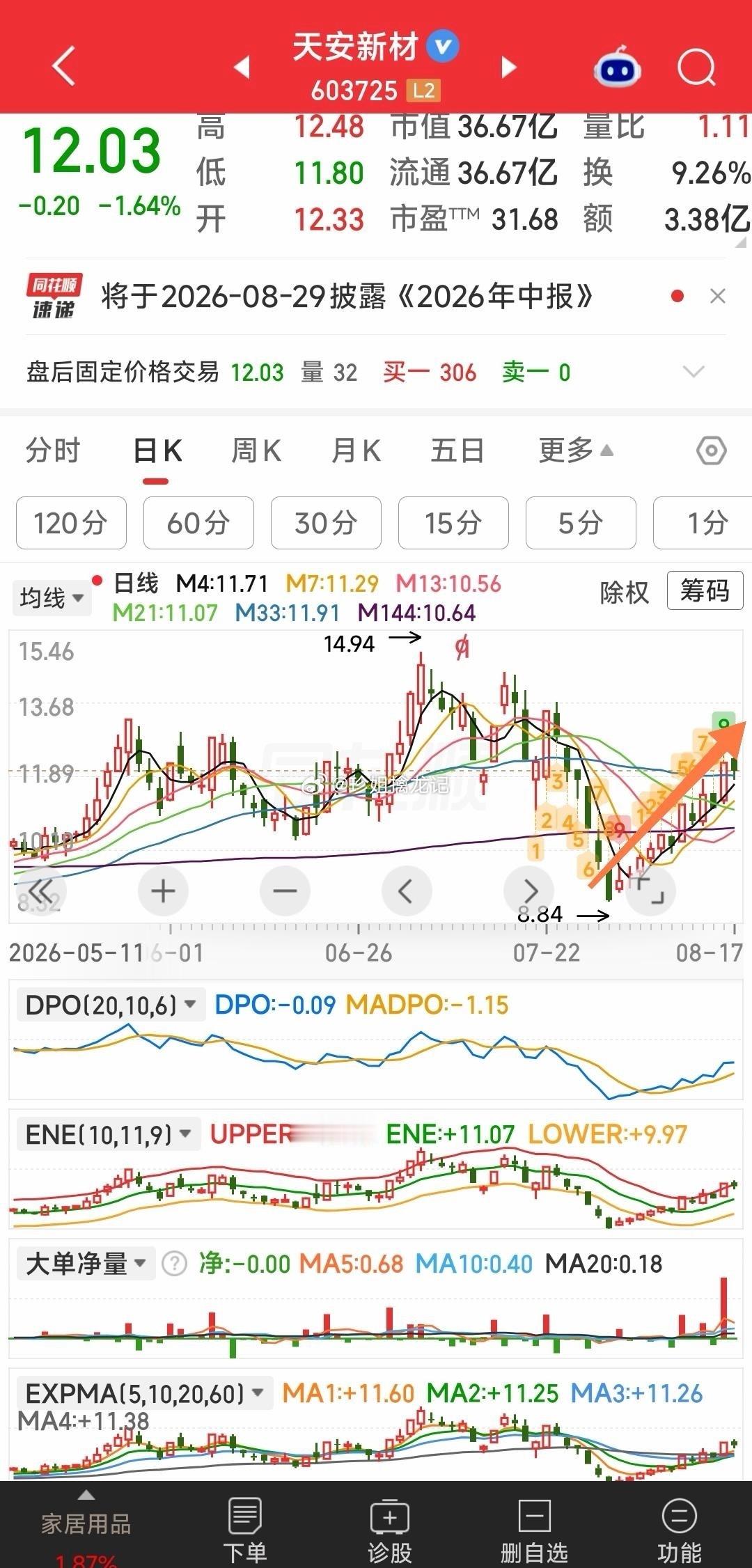Zoom out the chart with minus button
Image resolution: width=752 pixels, height=1568 pixels.
coord(285,891)
